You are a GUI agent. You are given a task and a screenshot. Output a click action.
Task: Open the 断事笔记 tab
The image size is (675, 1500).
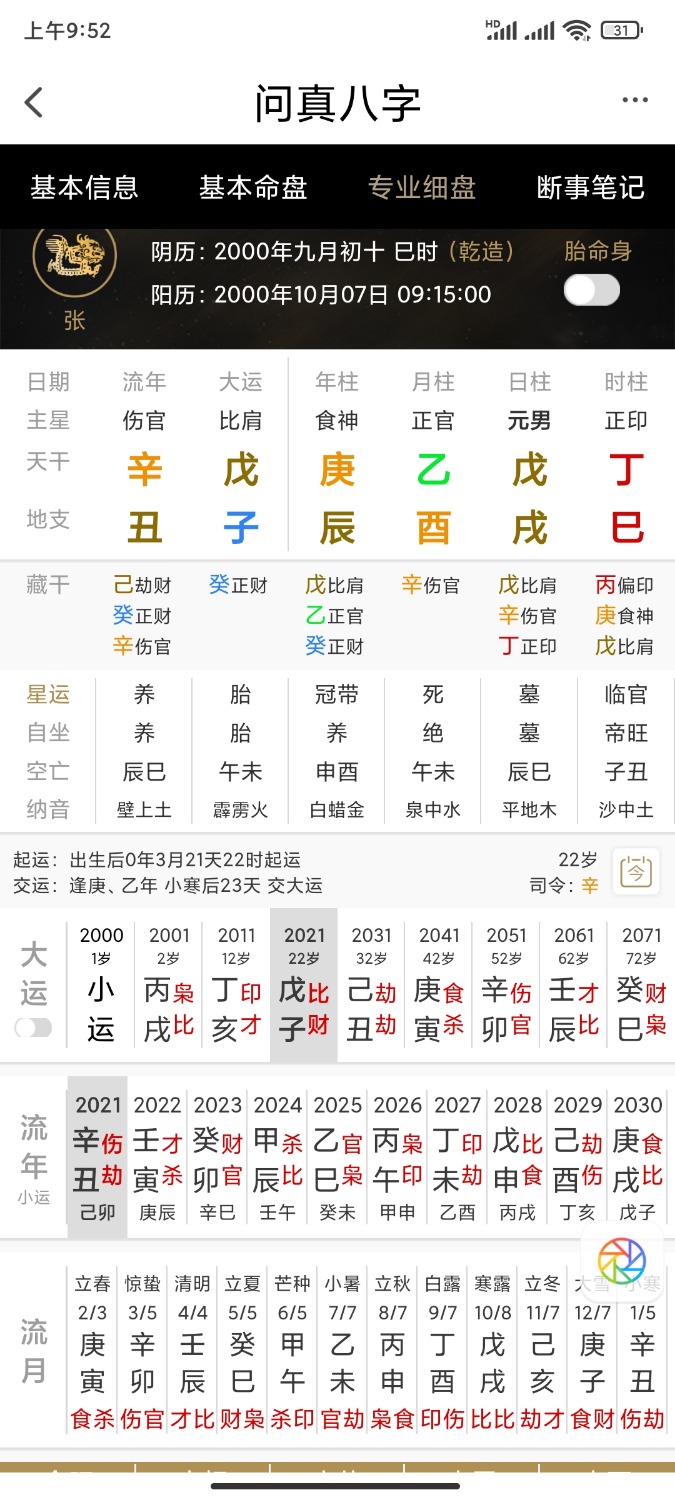pyautogui.click(x=591, y=187)
